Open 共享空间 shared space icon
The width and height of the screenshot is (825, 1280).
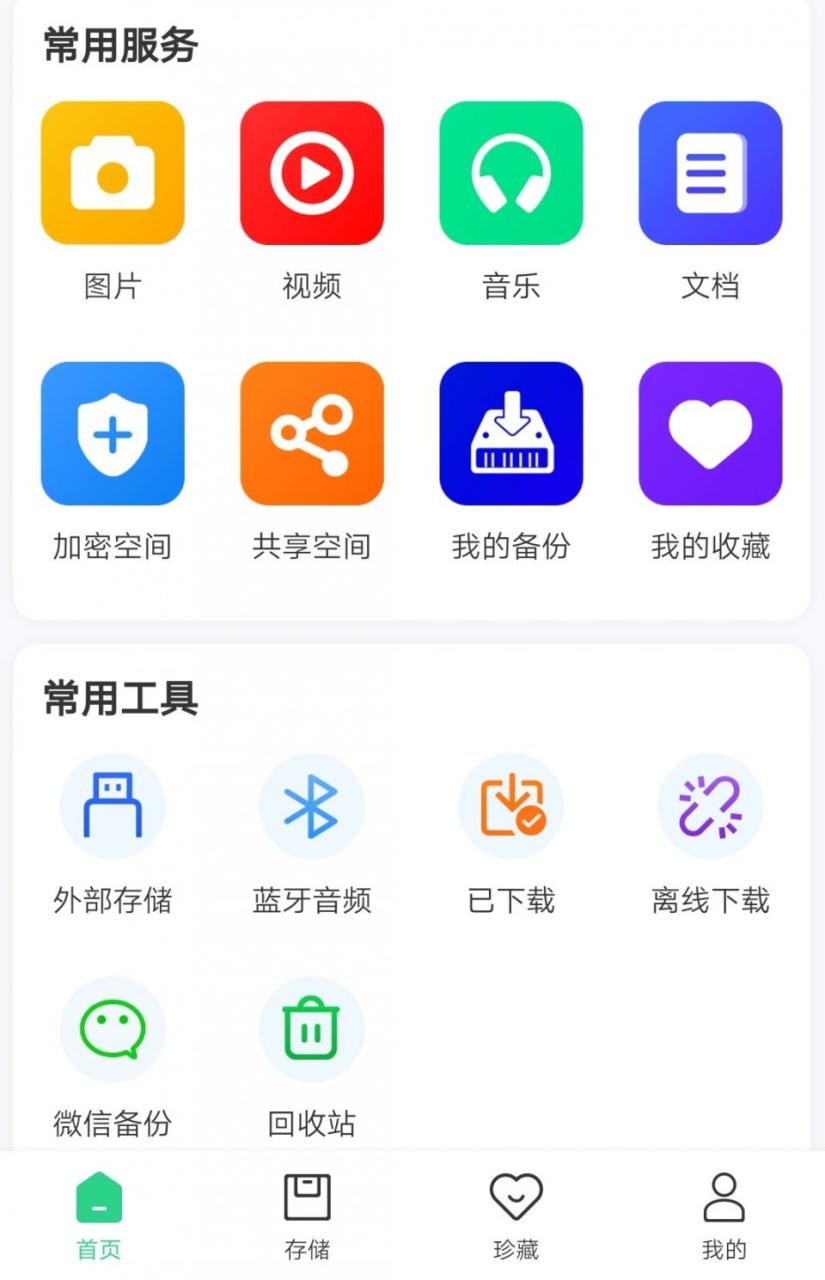(x=312, y=432)
